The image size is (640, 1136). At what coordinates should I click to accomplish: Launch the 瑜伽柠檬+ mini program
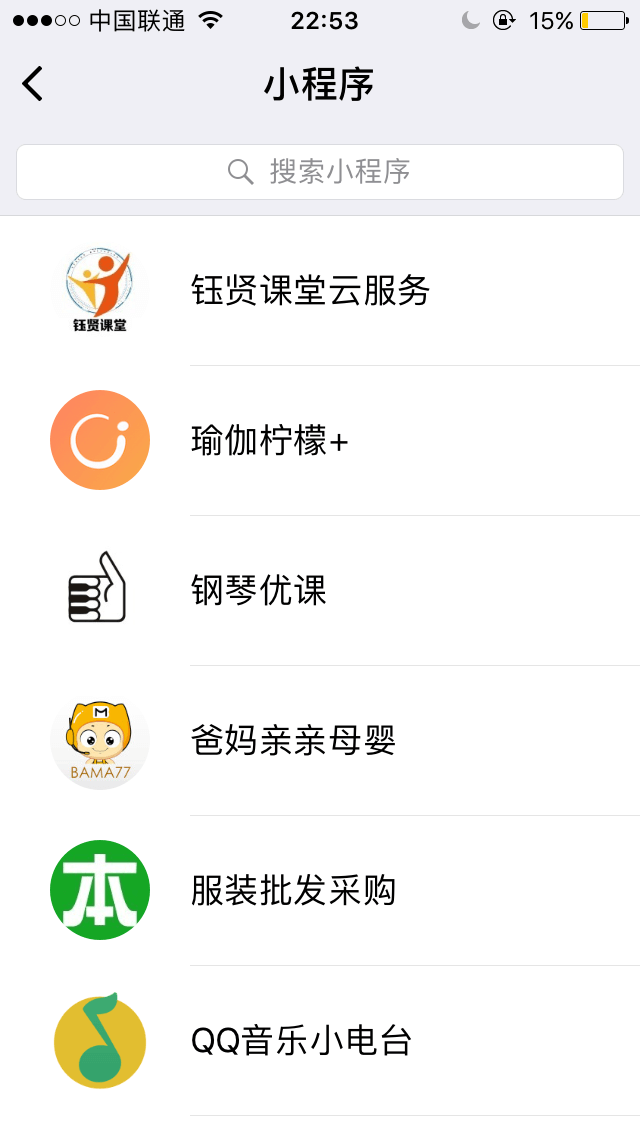[x=270, y=441]
